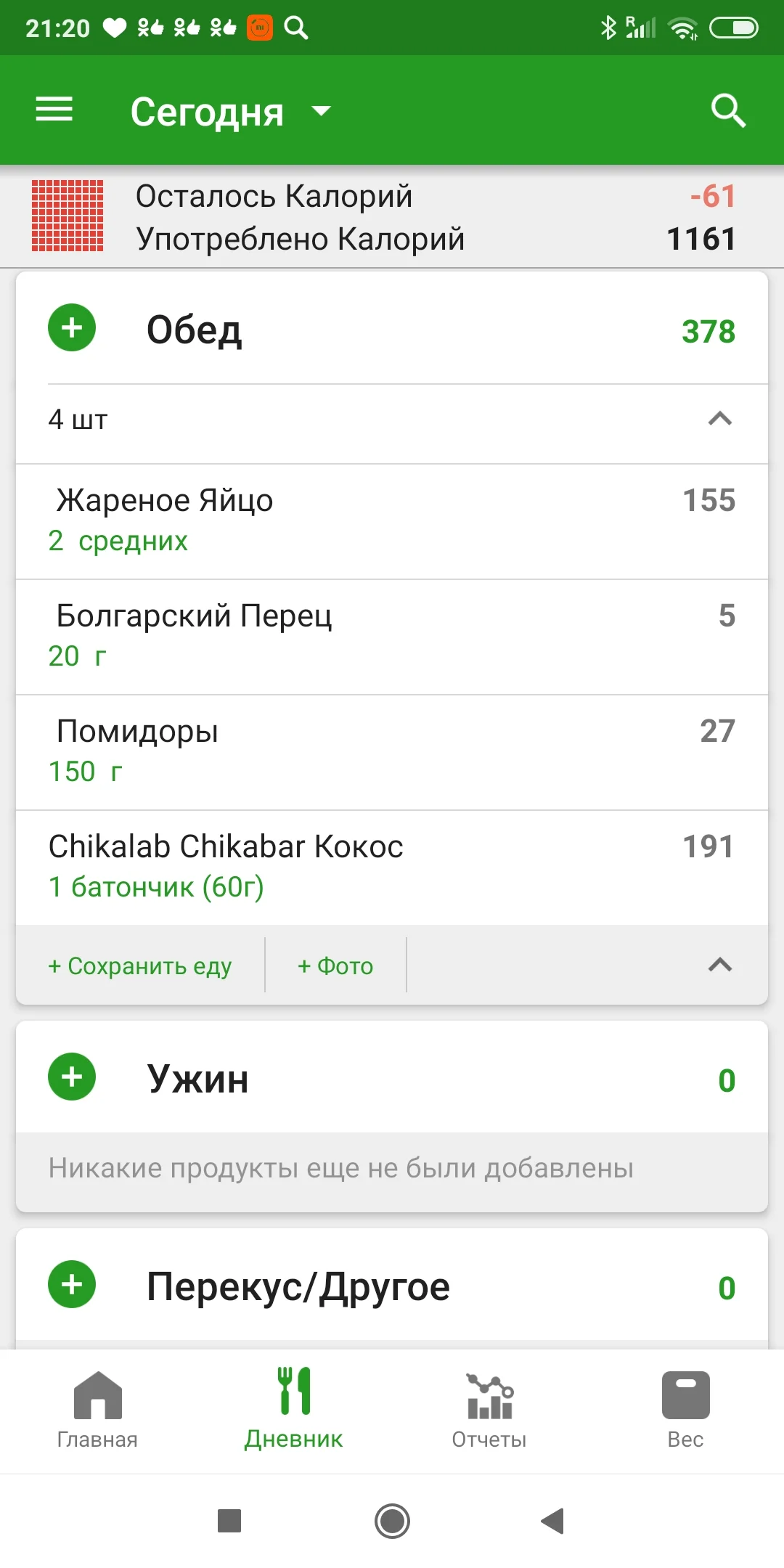Open the calorie summary panel
The height and width of the screenshot is (1568, 784).
pos(392,216)
